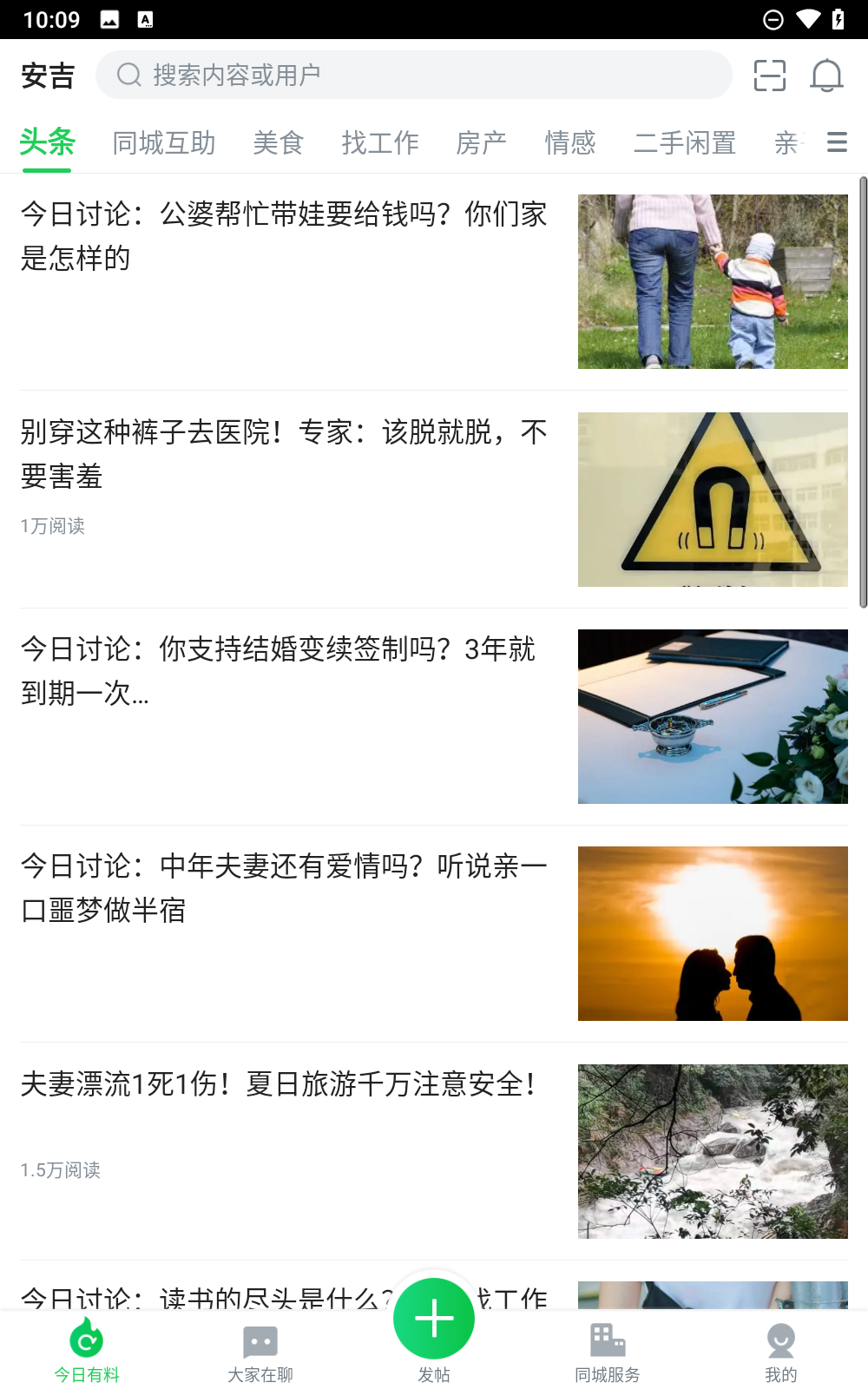Open the 二手闲置 channel
This screenshot has width=868, height=1389.
click(x=683, y=142)
